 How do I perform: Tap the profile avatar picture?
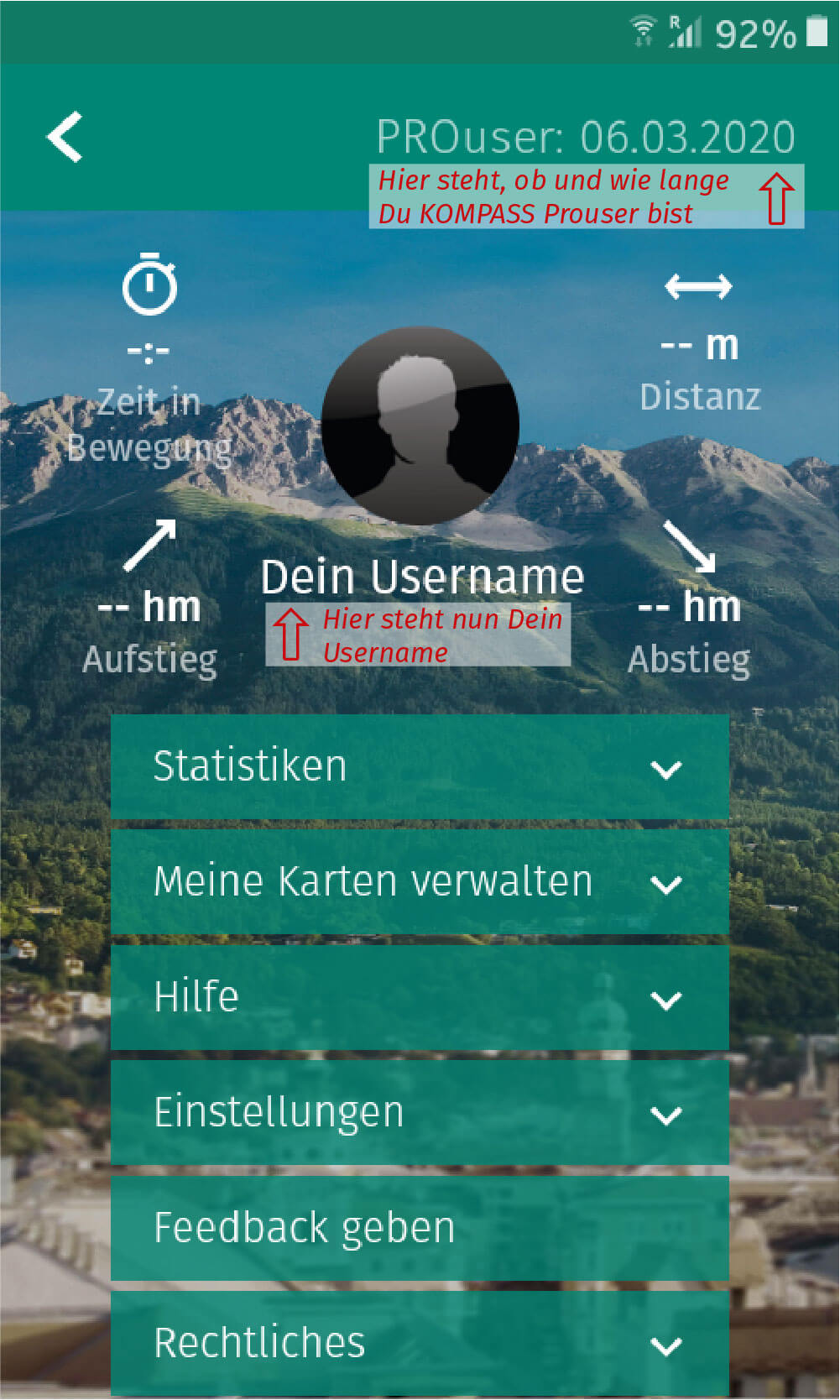click(420, 426)
